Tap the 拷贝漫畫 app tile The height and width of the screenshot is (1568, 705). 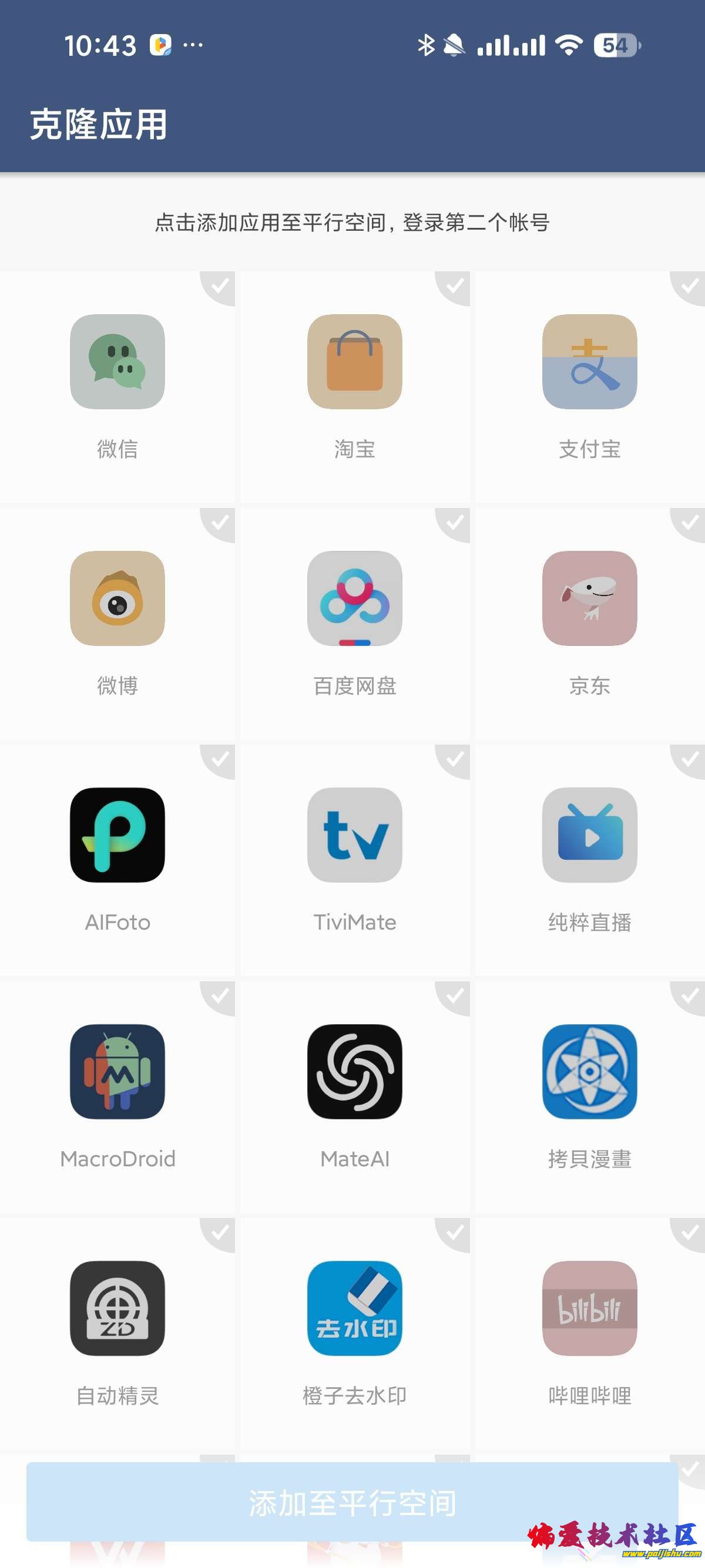589,1096
